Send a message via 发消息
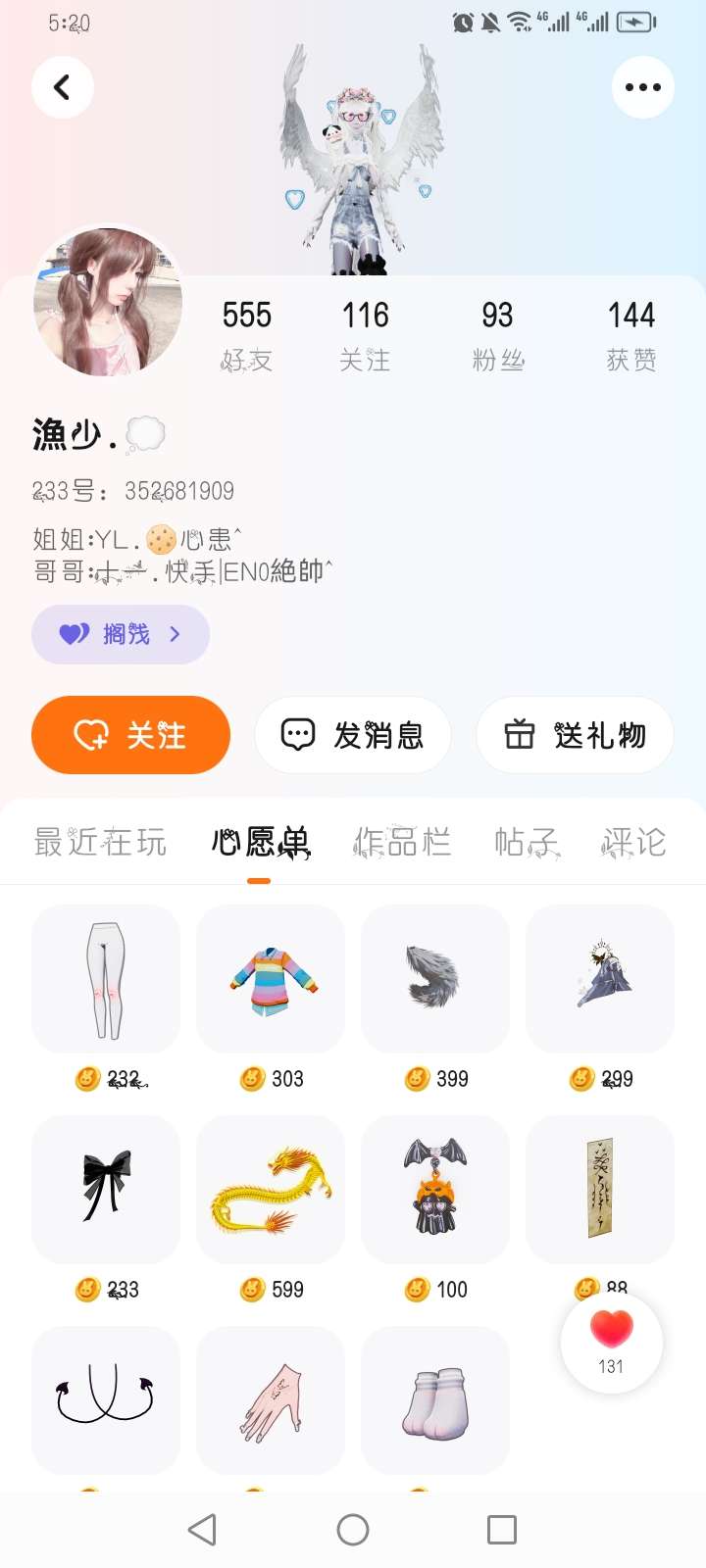This screenshot has width=706, height=1568. point(353,735)
